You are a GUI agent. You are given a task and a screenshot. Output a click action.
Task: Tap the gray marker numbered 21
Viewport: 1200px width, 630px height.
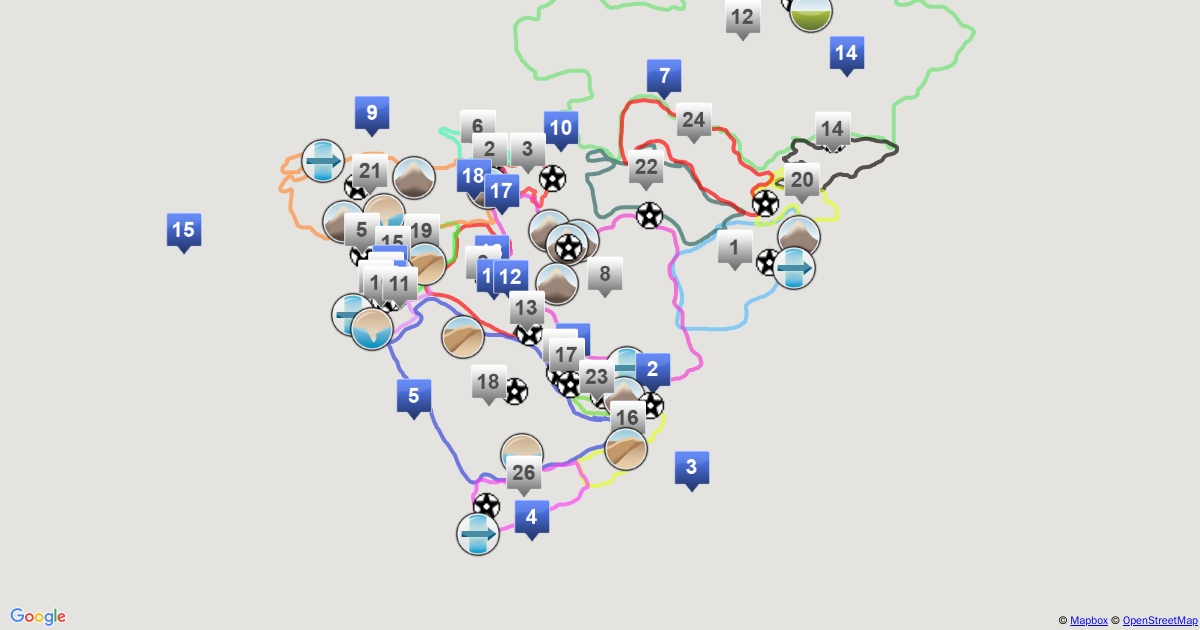tap(371, 174)
